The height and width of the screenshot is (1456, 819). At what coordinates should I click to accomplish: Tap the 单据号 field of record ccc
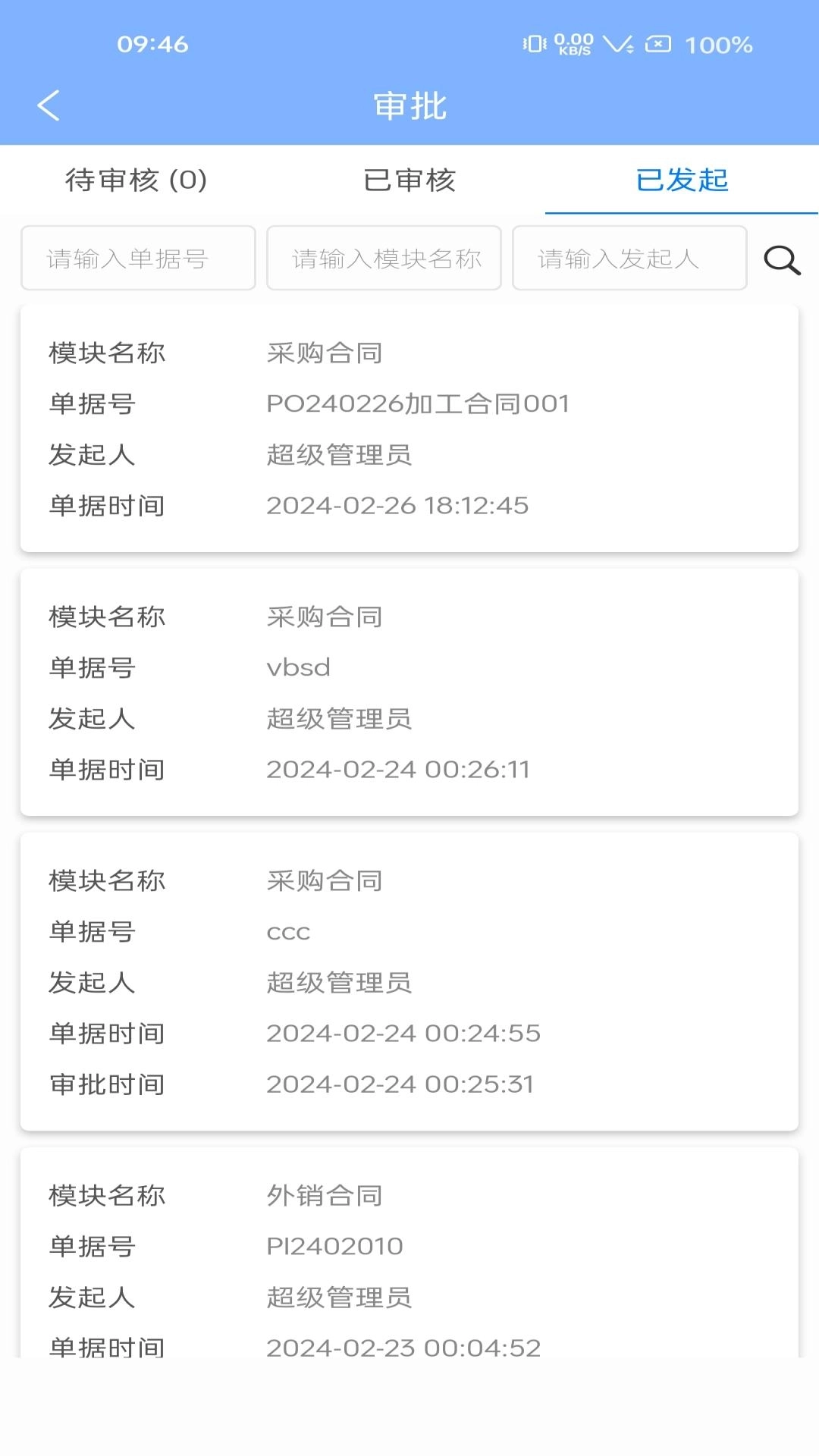tap(288, 932)
